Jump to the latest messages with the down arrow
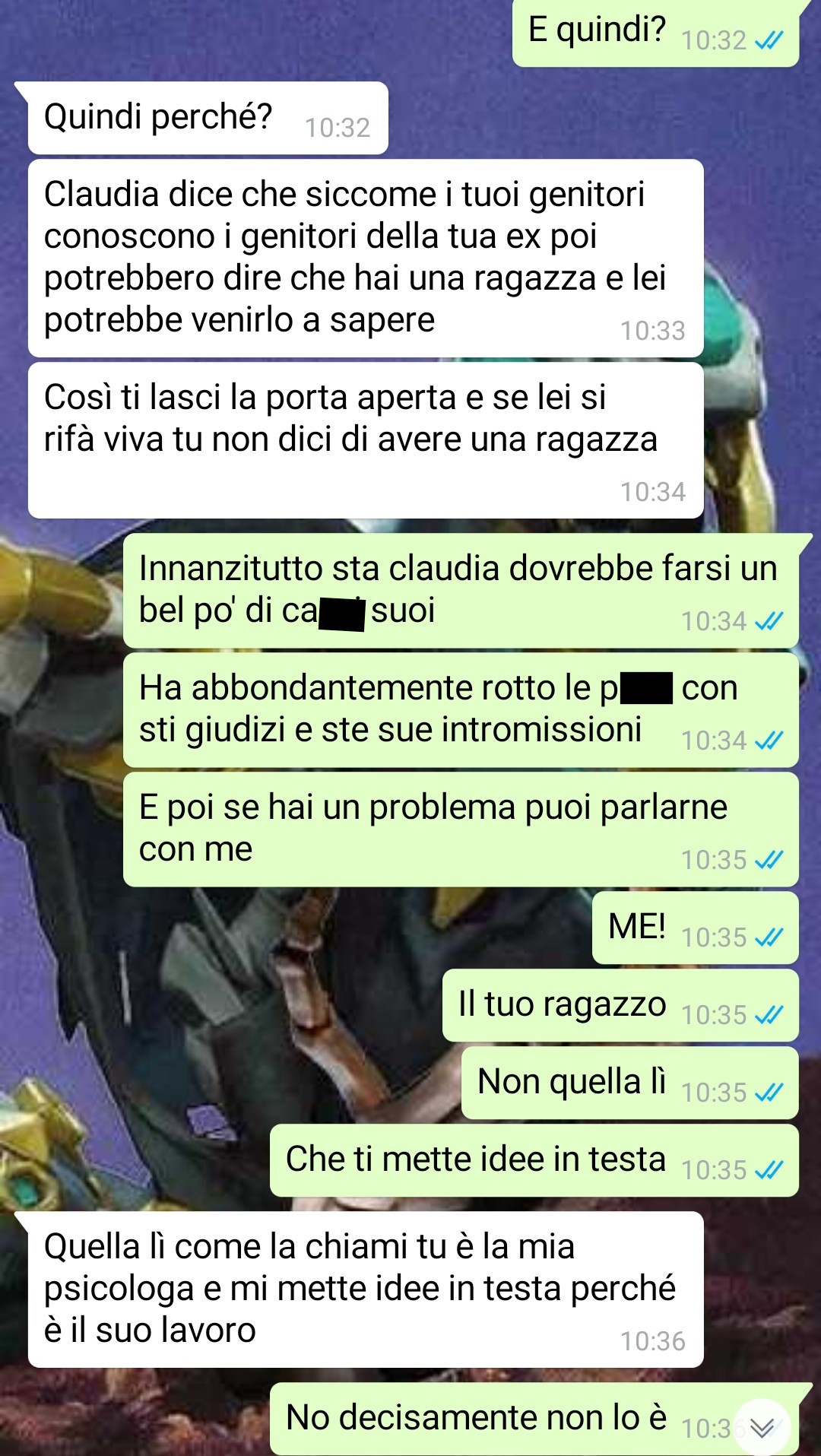 tap(762, 1427)
